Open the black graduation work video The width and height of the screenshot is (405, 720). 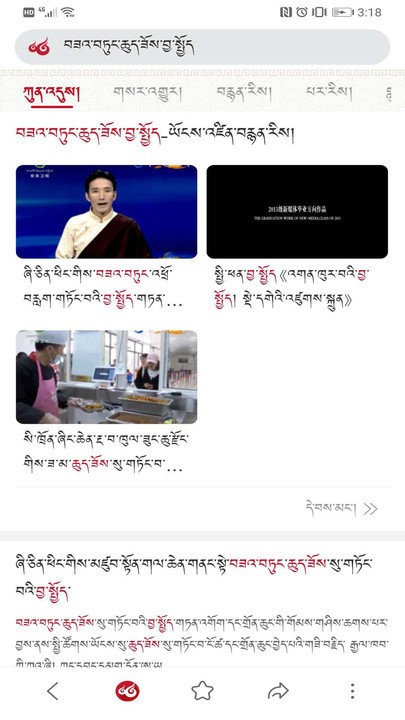coord(297,212)
